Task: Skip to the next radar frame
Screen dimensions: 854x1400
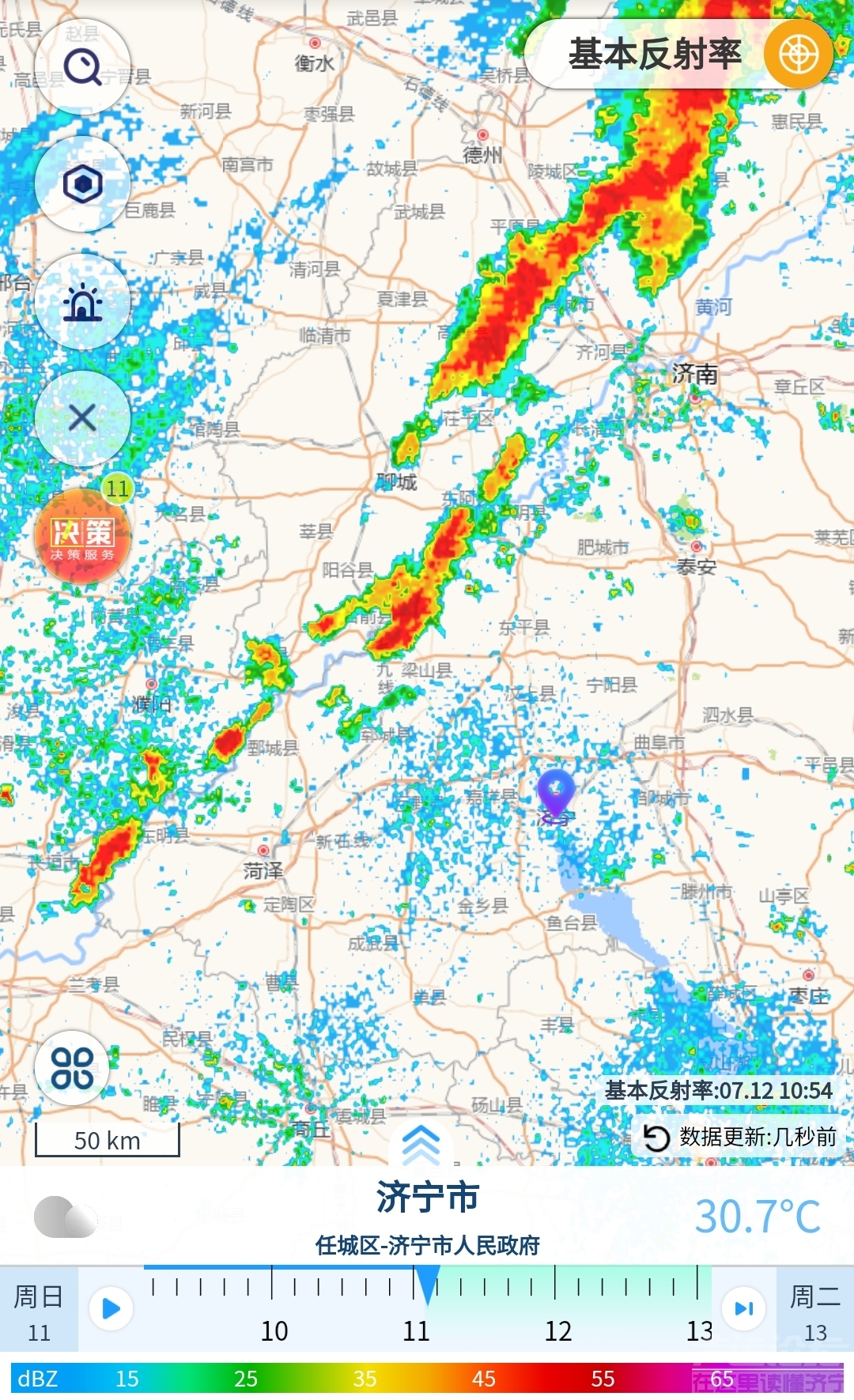Action: pyautogui.click(x=743, y=1308)
